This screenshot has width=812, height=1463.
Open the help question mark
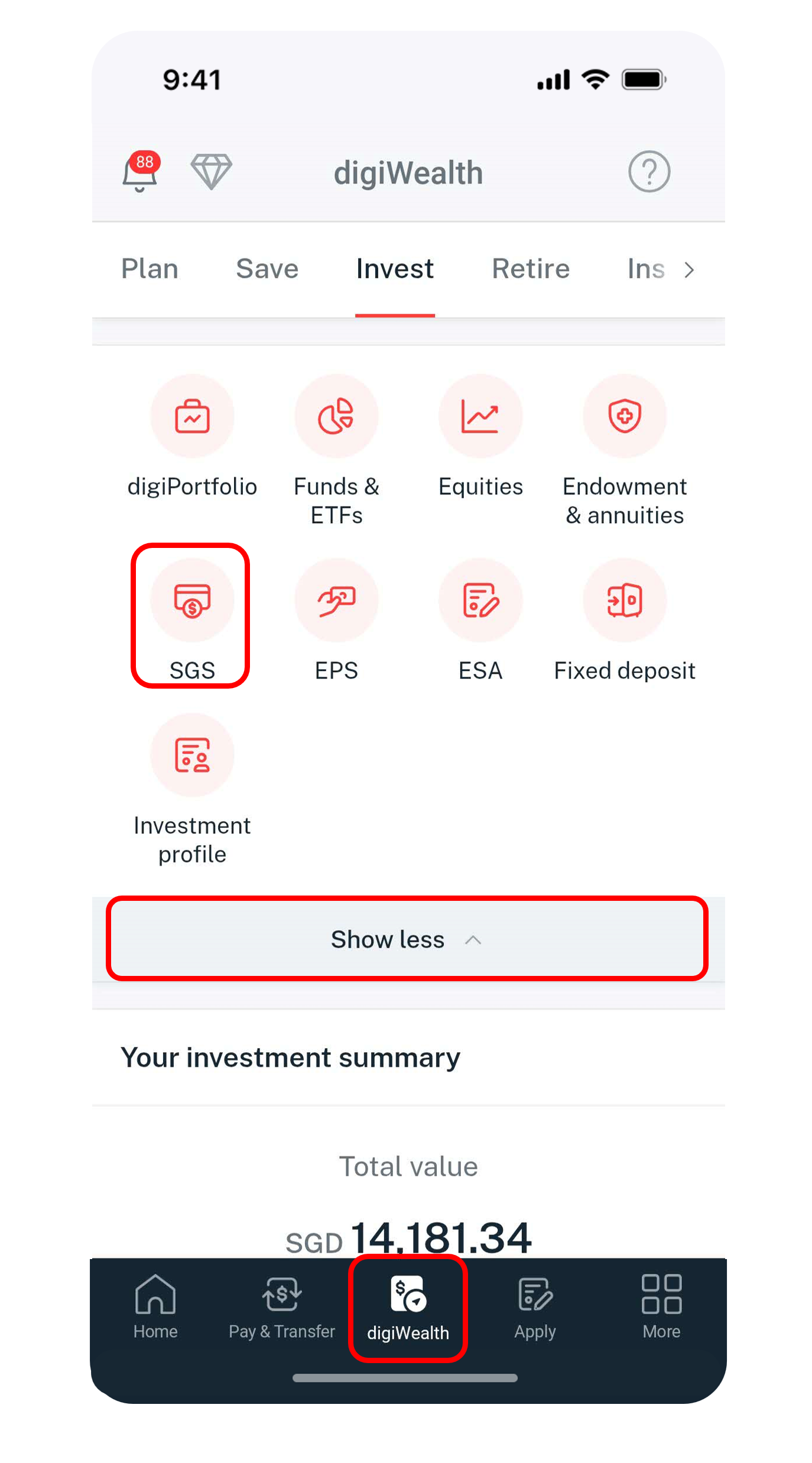point(649,172)
